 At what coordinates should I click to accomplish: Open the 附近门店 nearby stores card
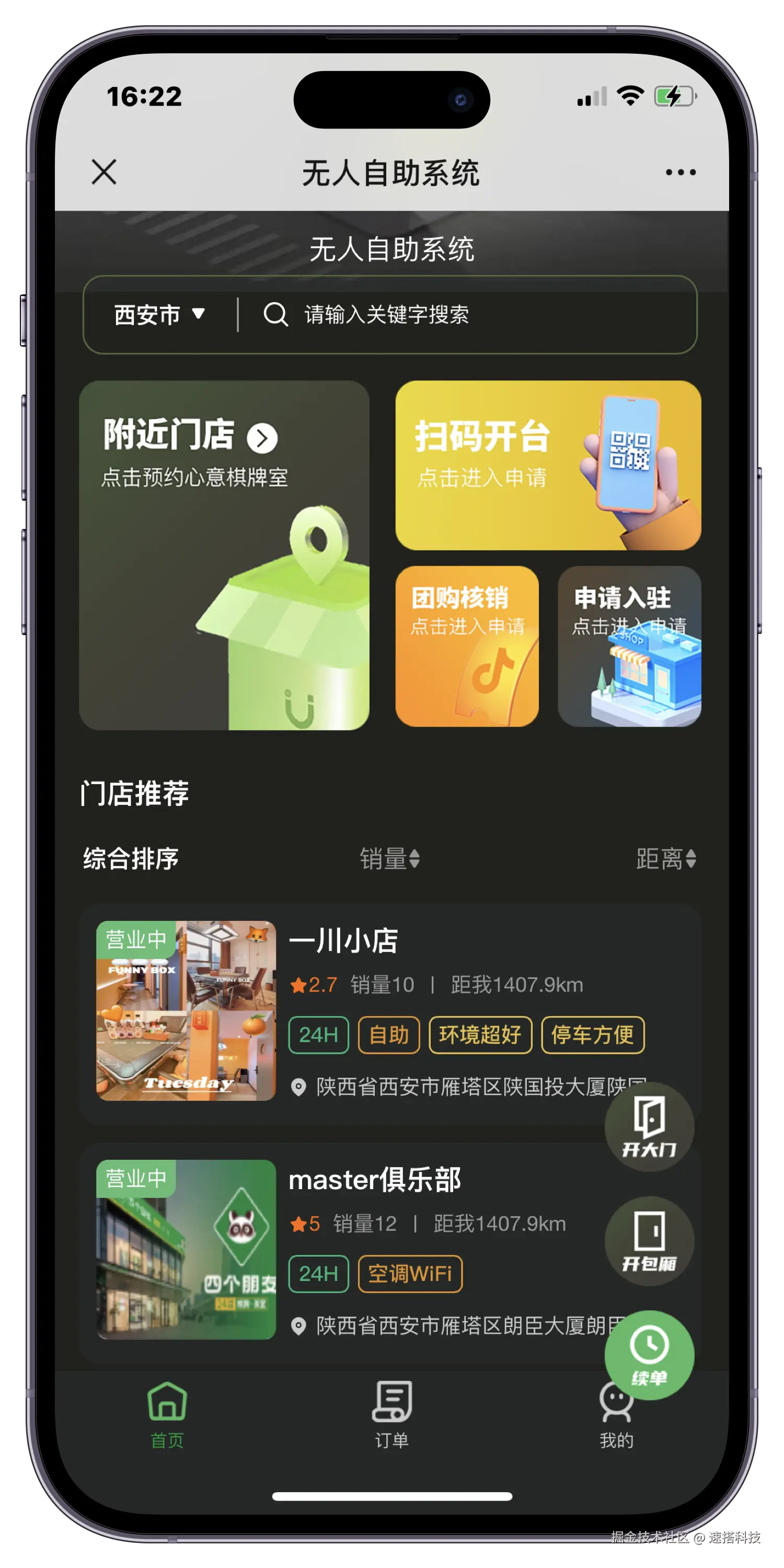tap(224, 555)
